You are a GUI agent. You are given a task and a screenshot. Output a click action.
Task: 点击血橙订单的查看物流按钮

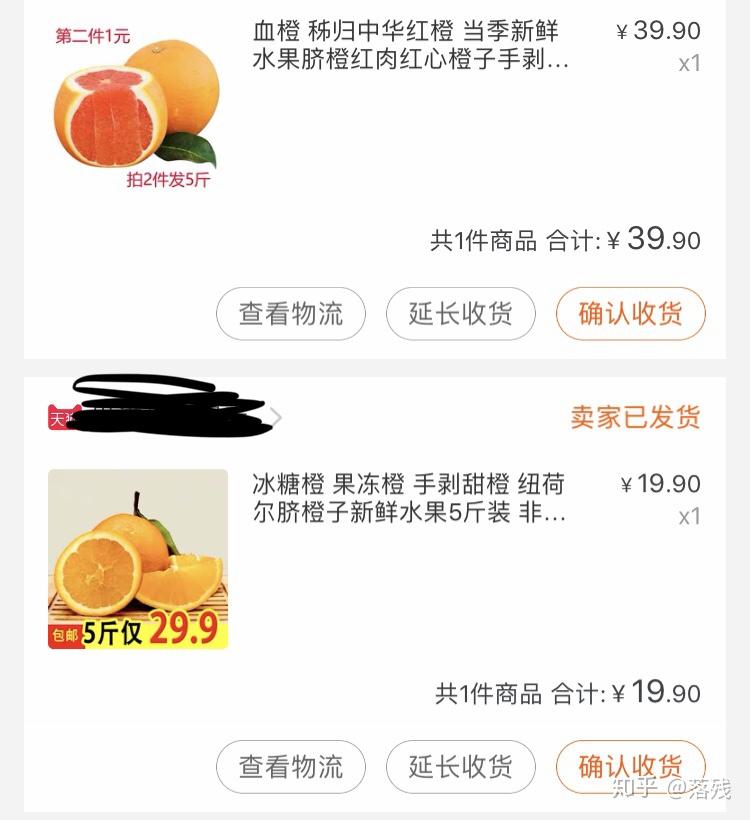point(291,314)
